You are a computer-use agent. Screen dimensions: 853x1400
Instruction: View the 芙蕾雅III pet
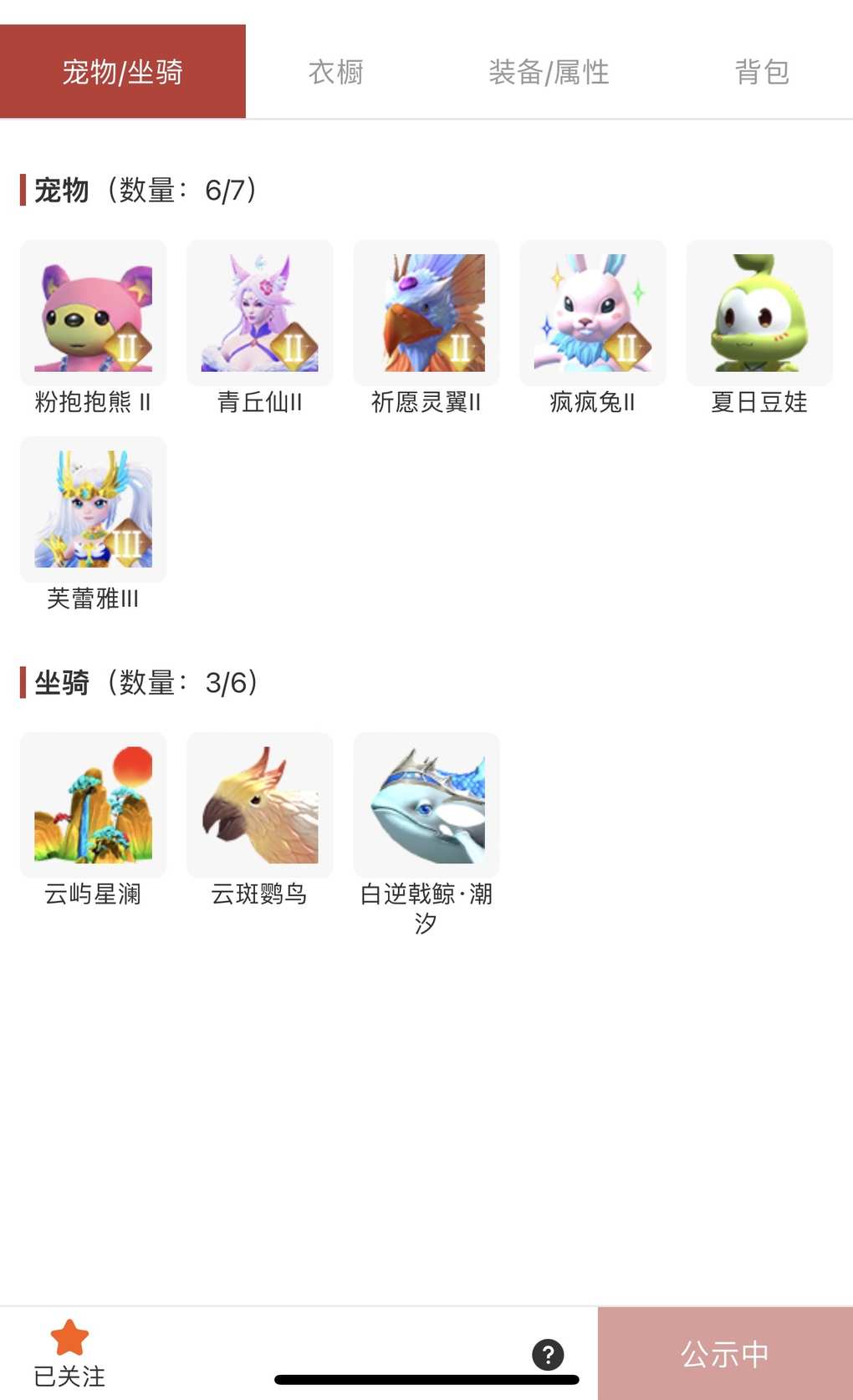point(93,510)
